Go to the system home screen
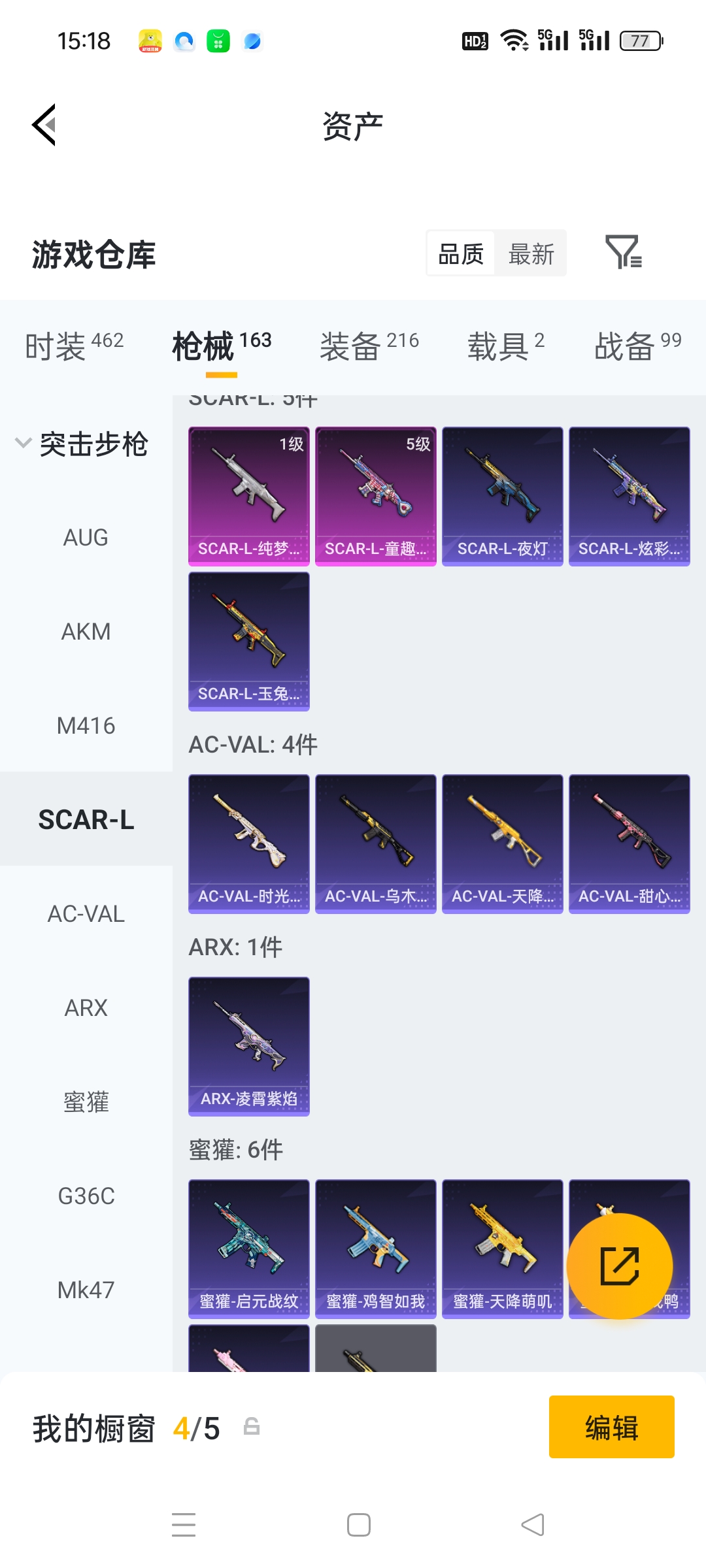This screenshot has width=706, height=1568. [358, 1525]
